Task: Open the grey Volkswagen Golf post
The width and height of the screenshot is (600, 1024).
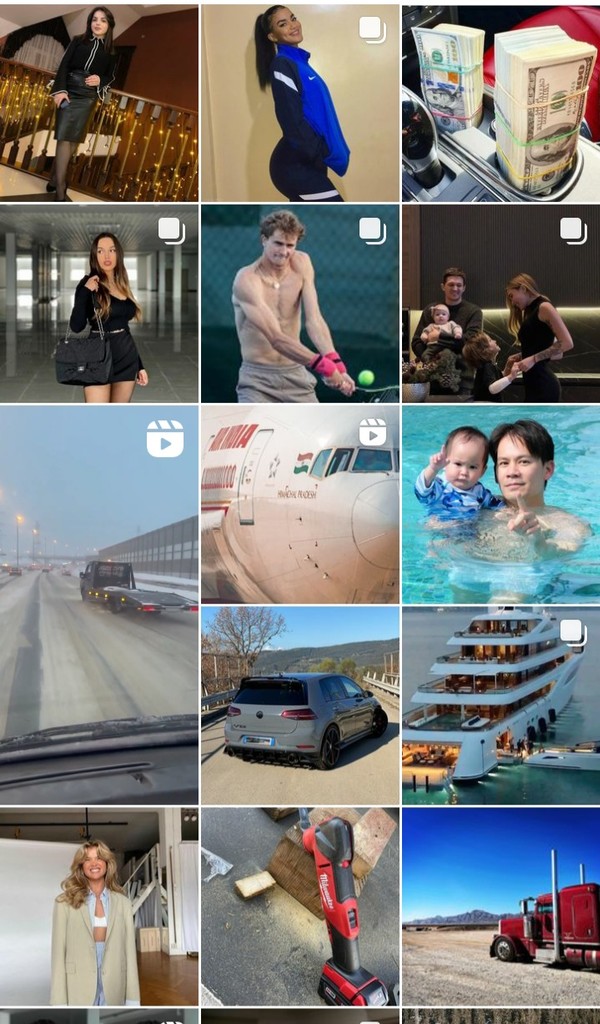Action: (300, 705)
